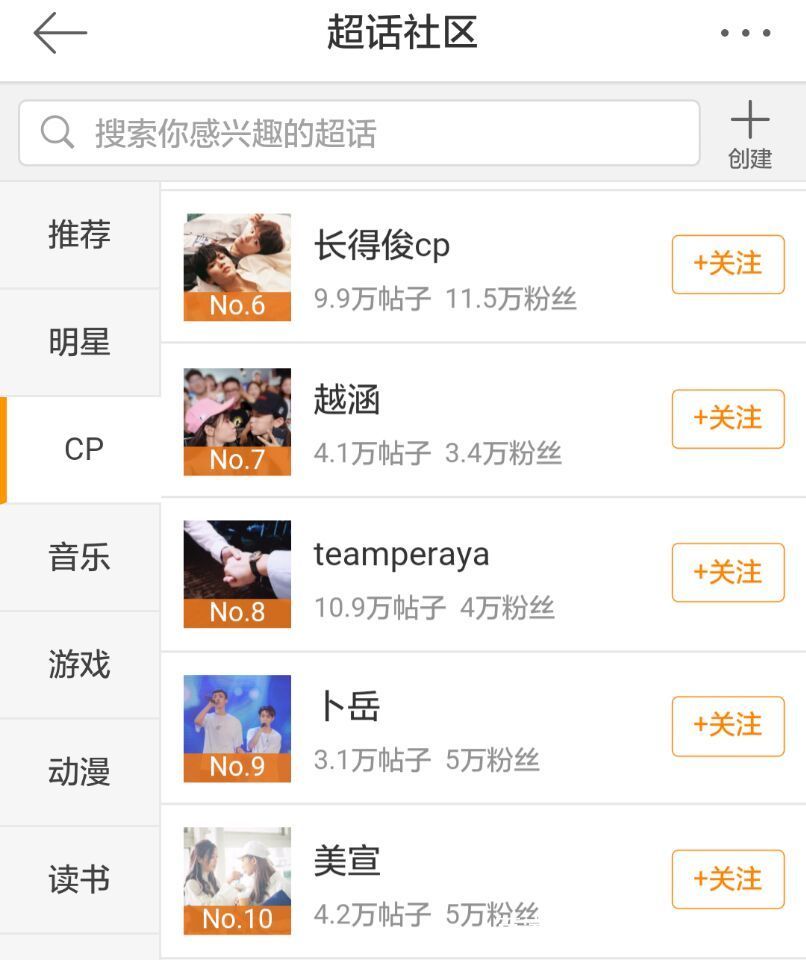Select the 音乐 category
806x960 pixels.
(x=80, y=558)
